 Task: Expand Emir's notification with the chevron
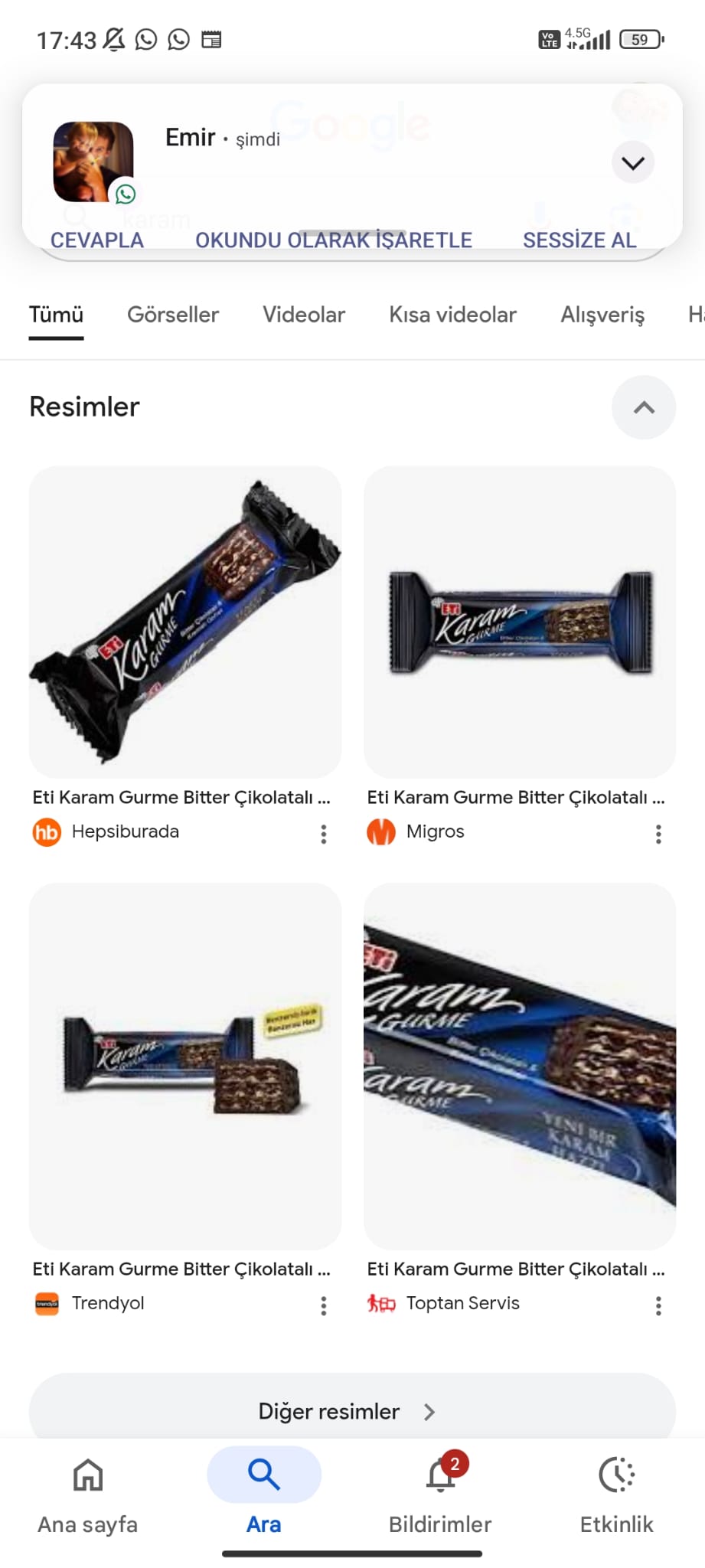pyautogui.click(x=633, y=162)
